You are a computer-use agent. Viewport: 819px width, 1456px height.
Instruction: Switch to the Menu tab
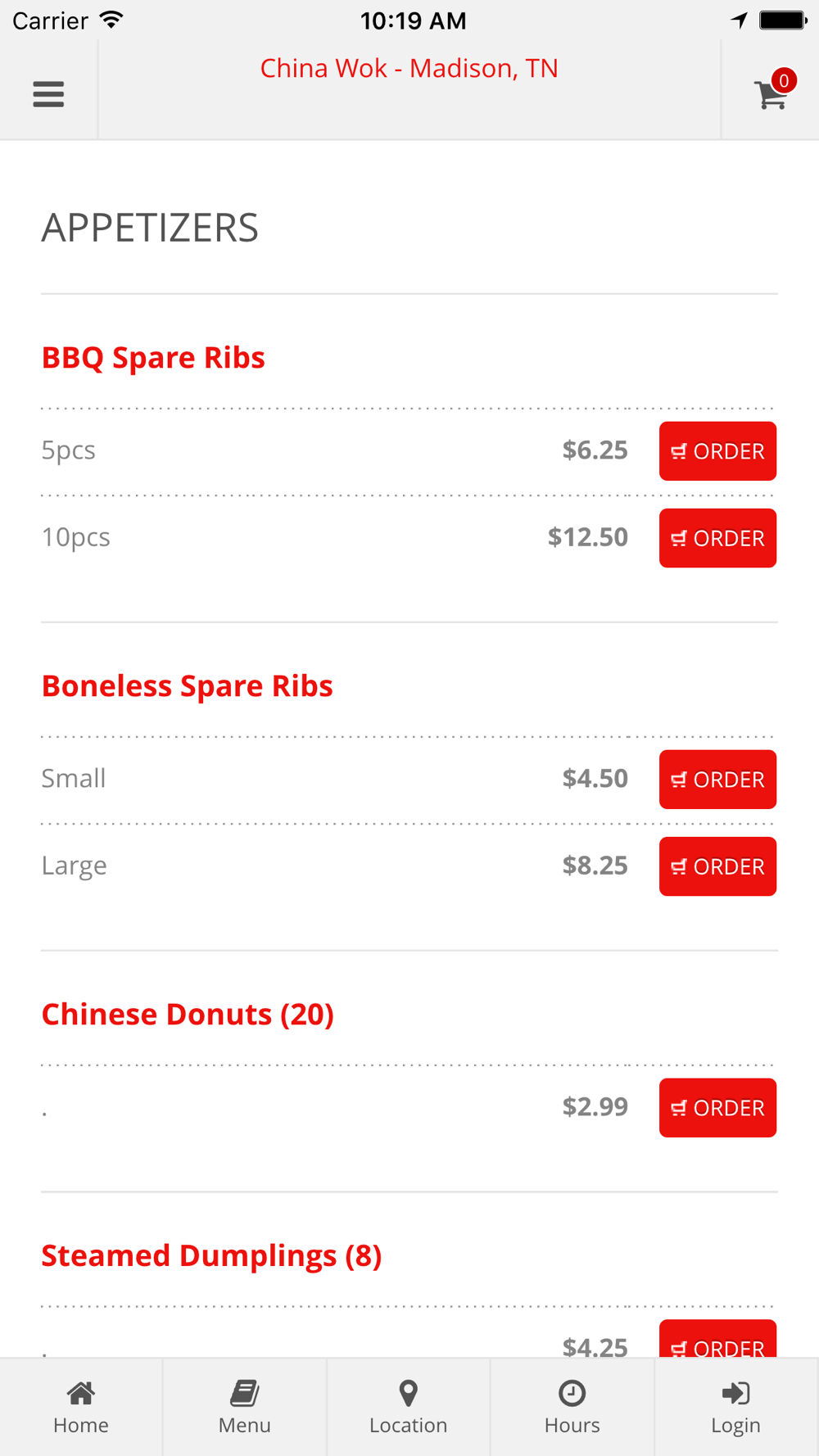(245, 1408)
